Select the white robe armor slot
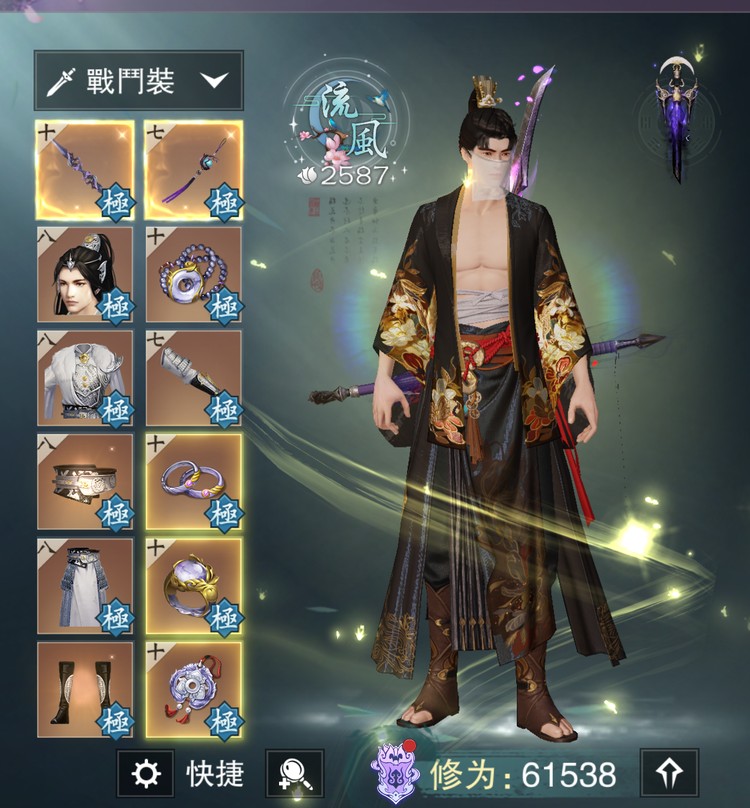Viewport: 750px width, 808px height. 85,378
